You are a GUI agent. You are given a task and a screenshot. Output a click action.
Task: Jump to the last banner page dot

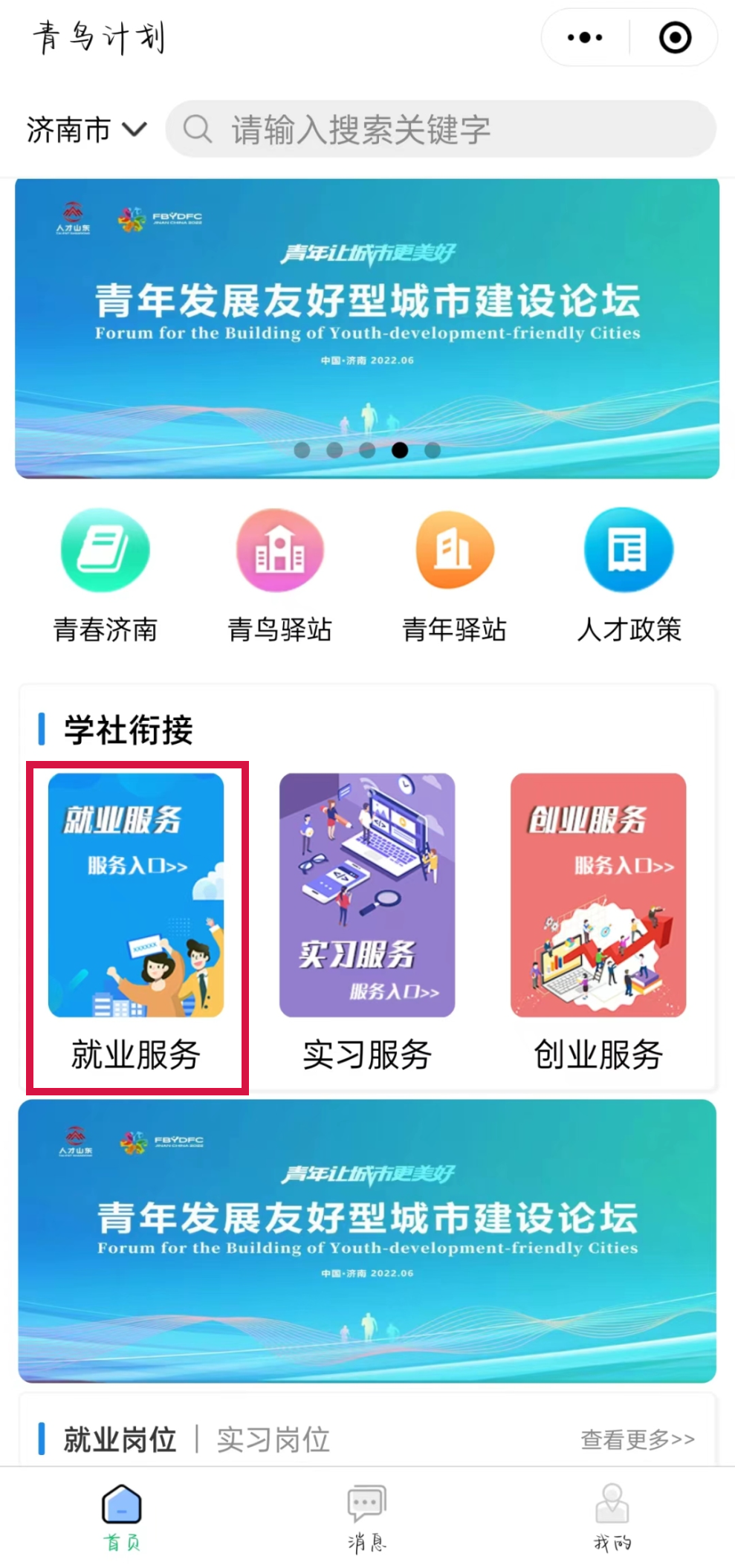click(x=433, y=450)
